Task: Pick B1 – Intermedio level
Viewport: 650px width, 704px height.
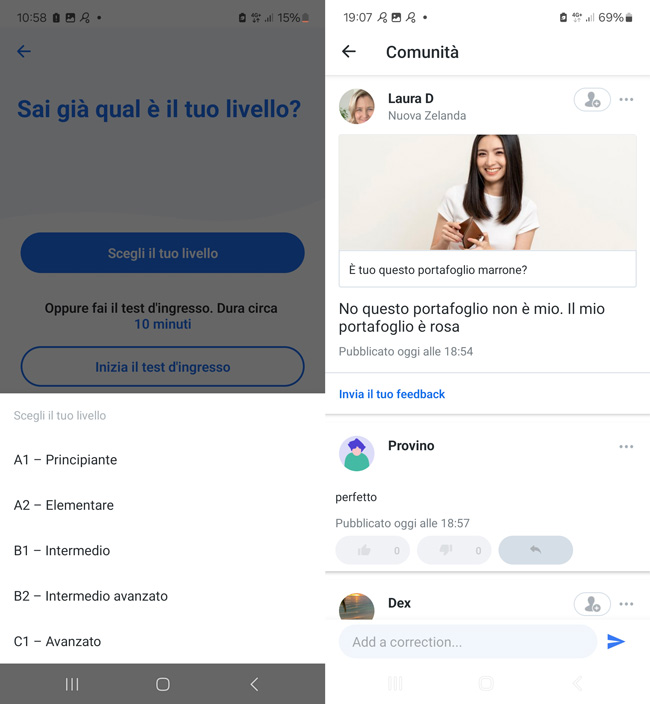Action: [x=62, y=551]
